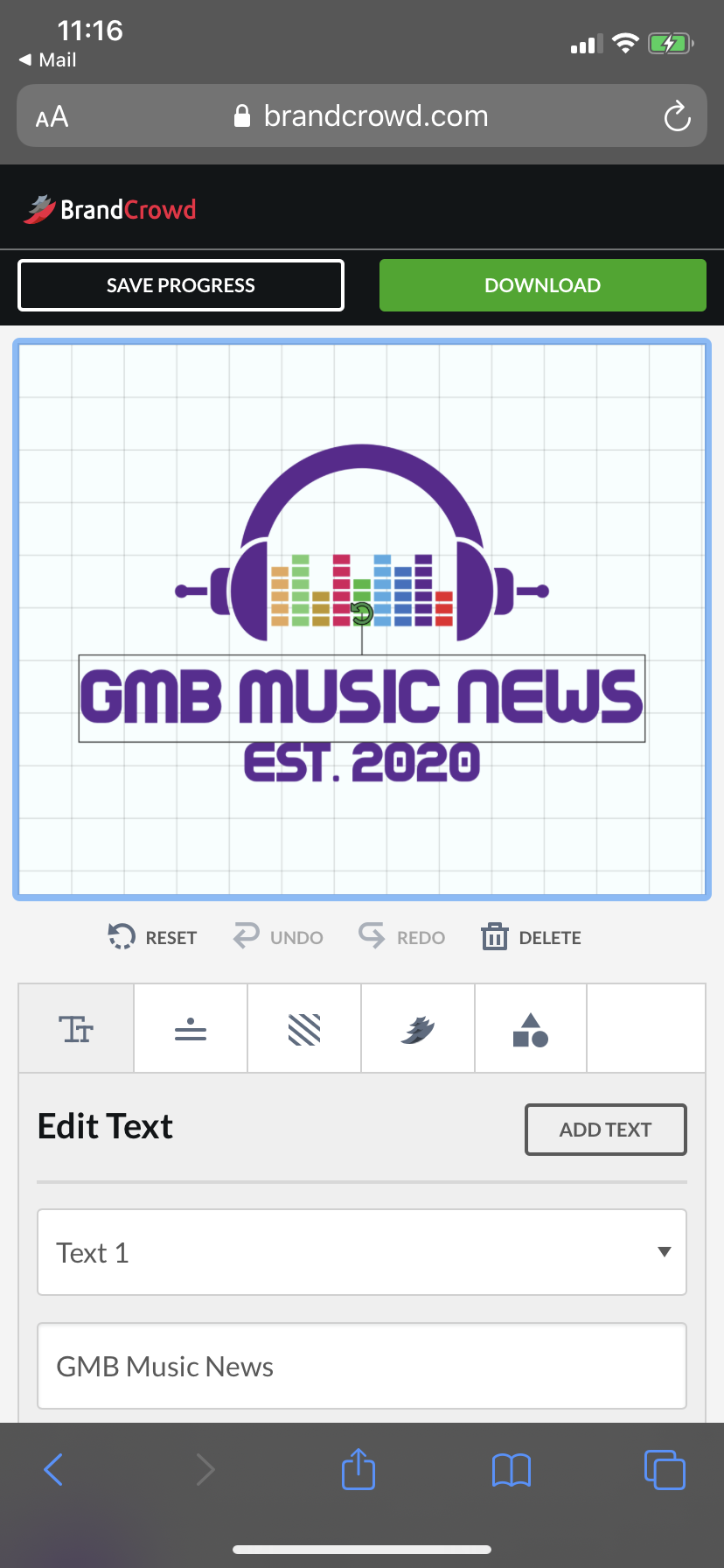Select the EST. 2020 text on canvas
Image resolution: width=724 pixels, height=1568 pixels.
(362, 763)
